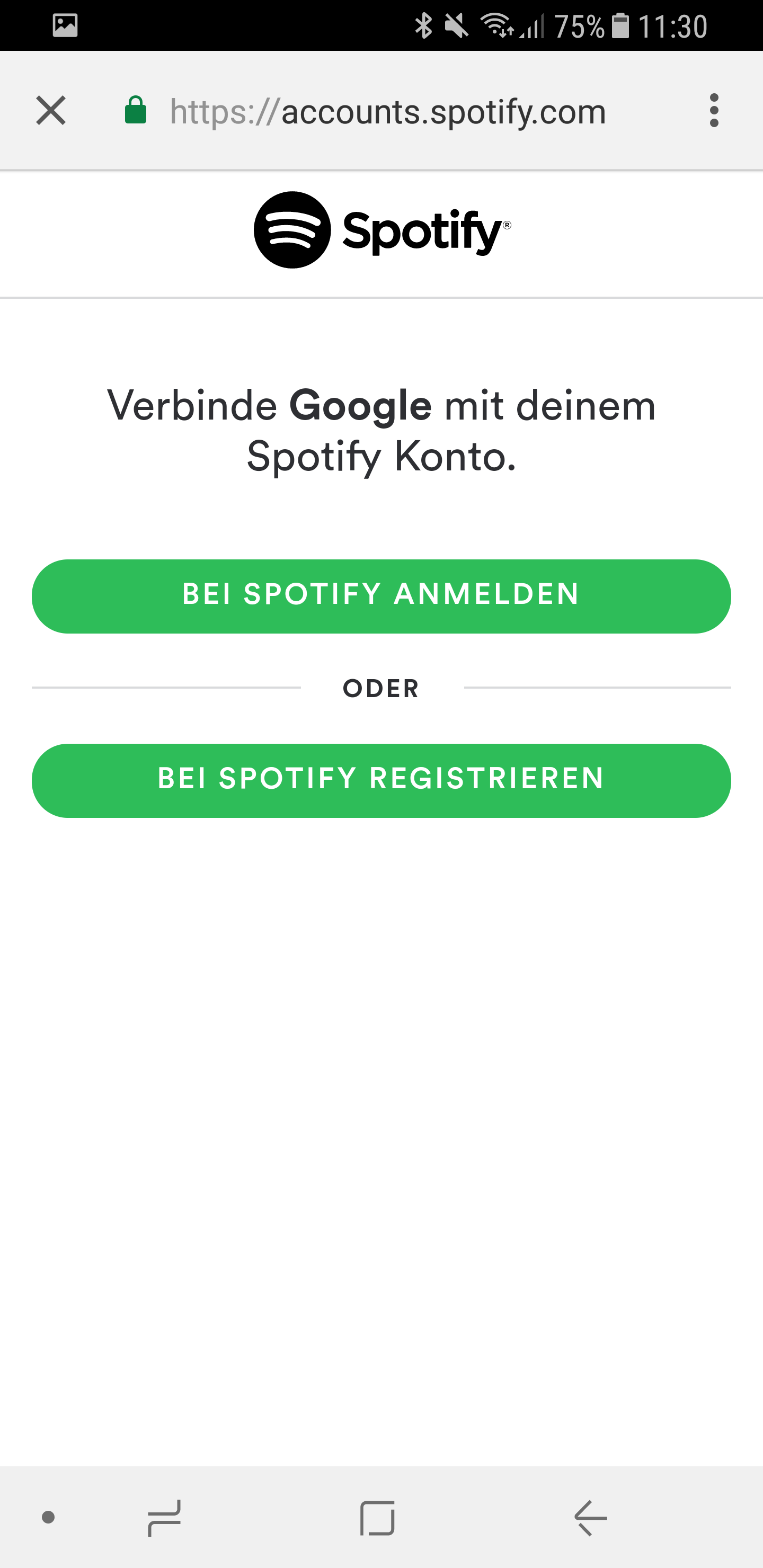Go to the home screen
The width and height of the screenshot is (763, 1568).
click(x=378, y=1518)
